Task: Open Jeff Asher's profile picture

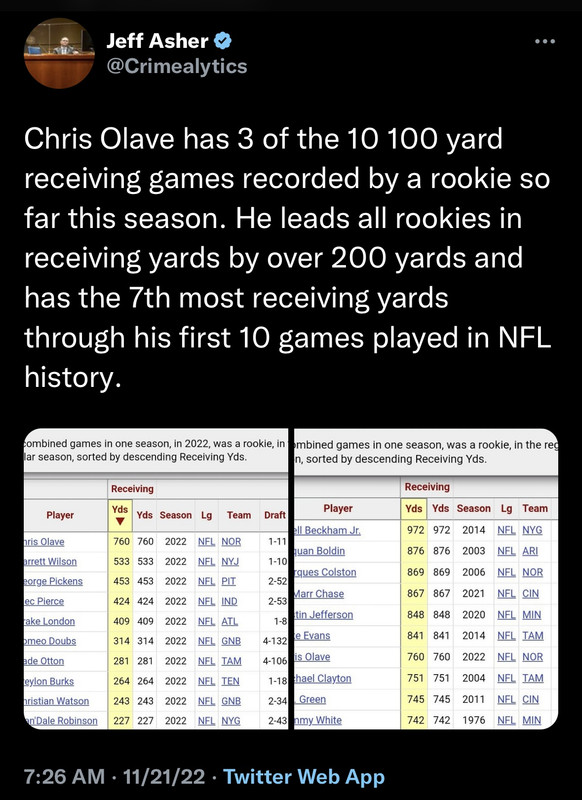Action: pyautogui.click(x=59, y=54)
